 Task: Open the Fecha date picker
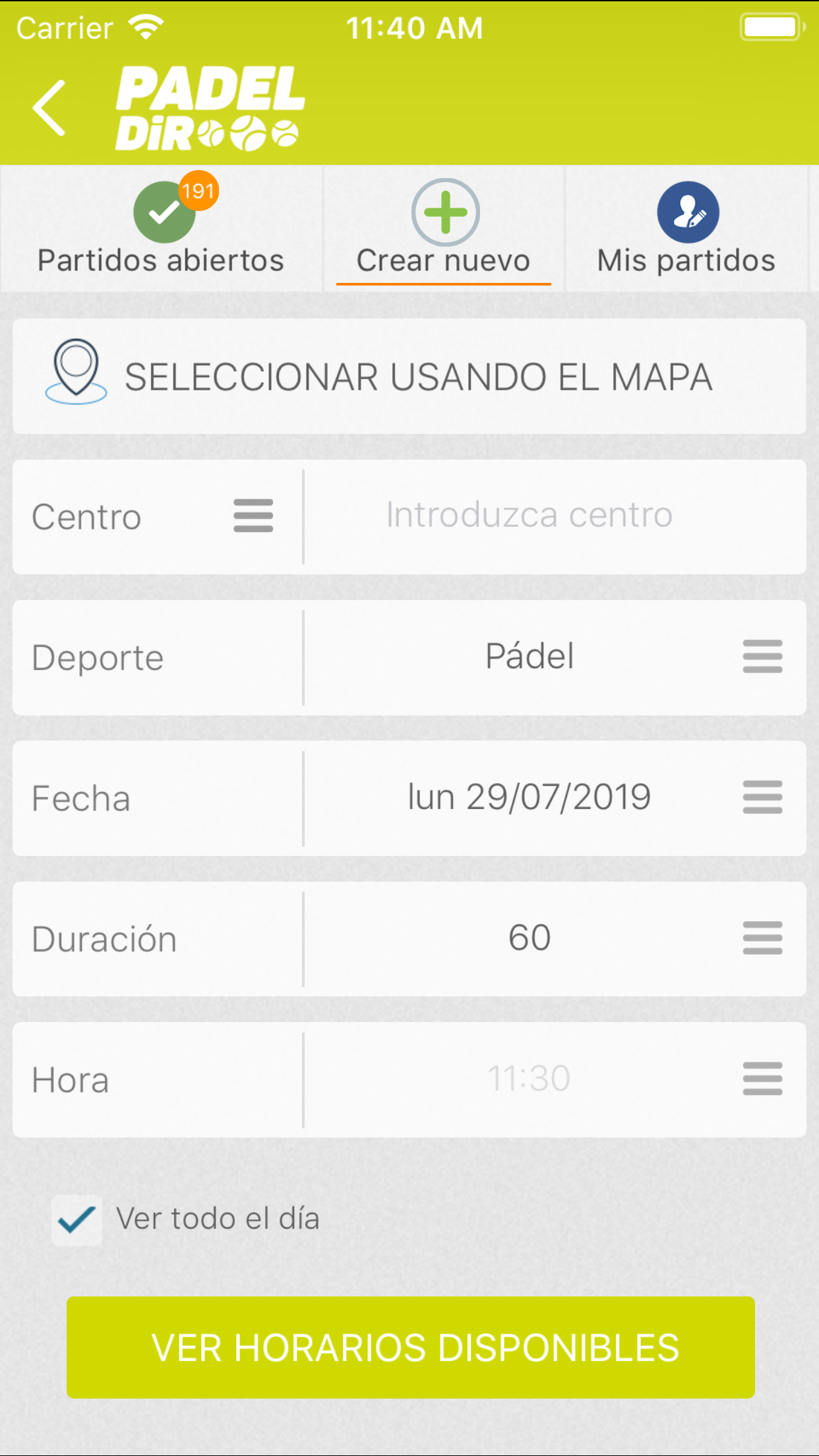(x=762, y=798)
